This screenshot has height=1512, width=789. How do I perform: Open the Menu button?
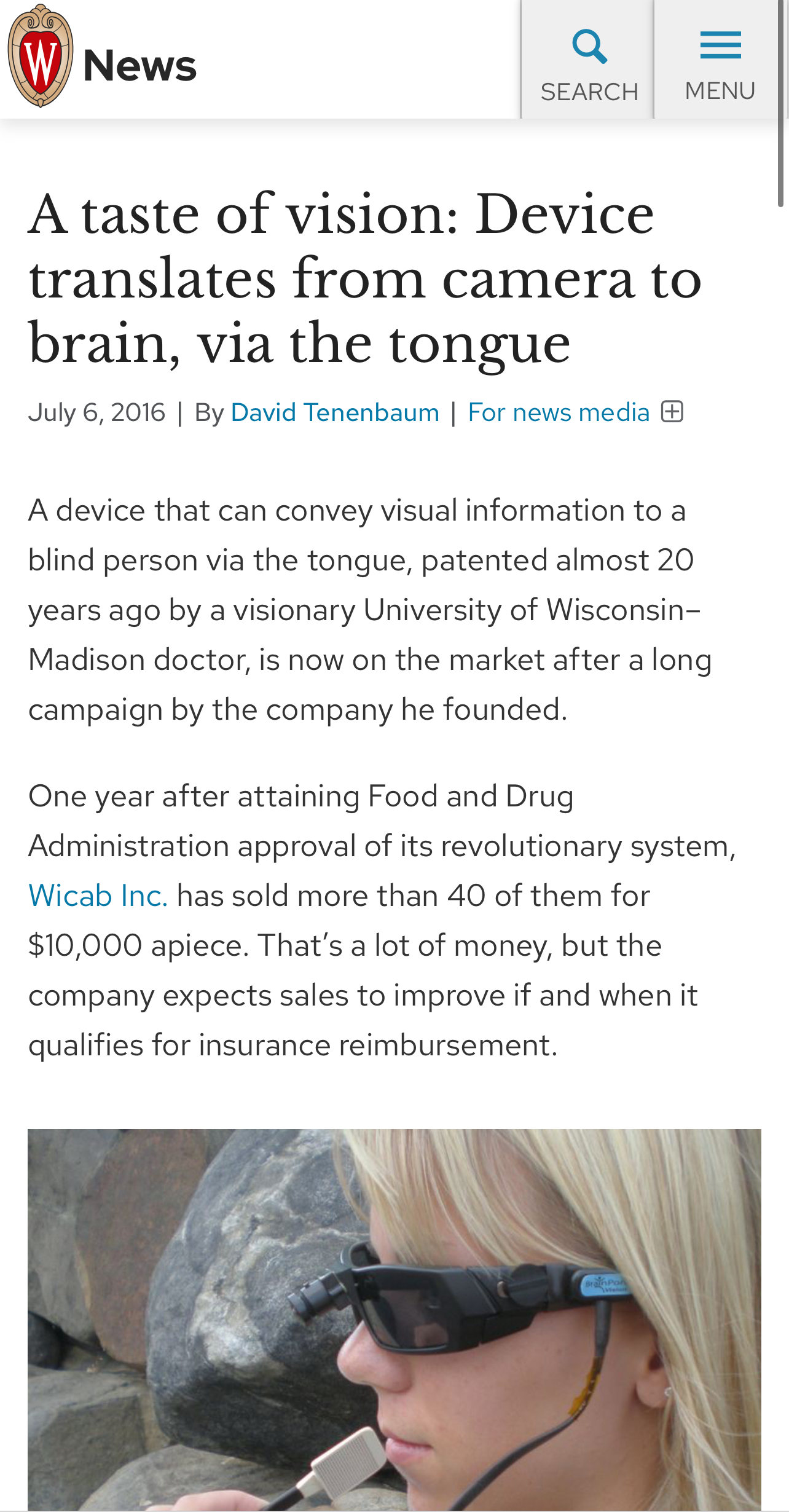pyautogui.click(x=720, y=60)
